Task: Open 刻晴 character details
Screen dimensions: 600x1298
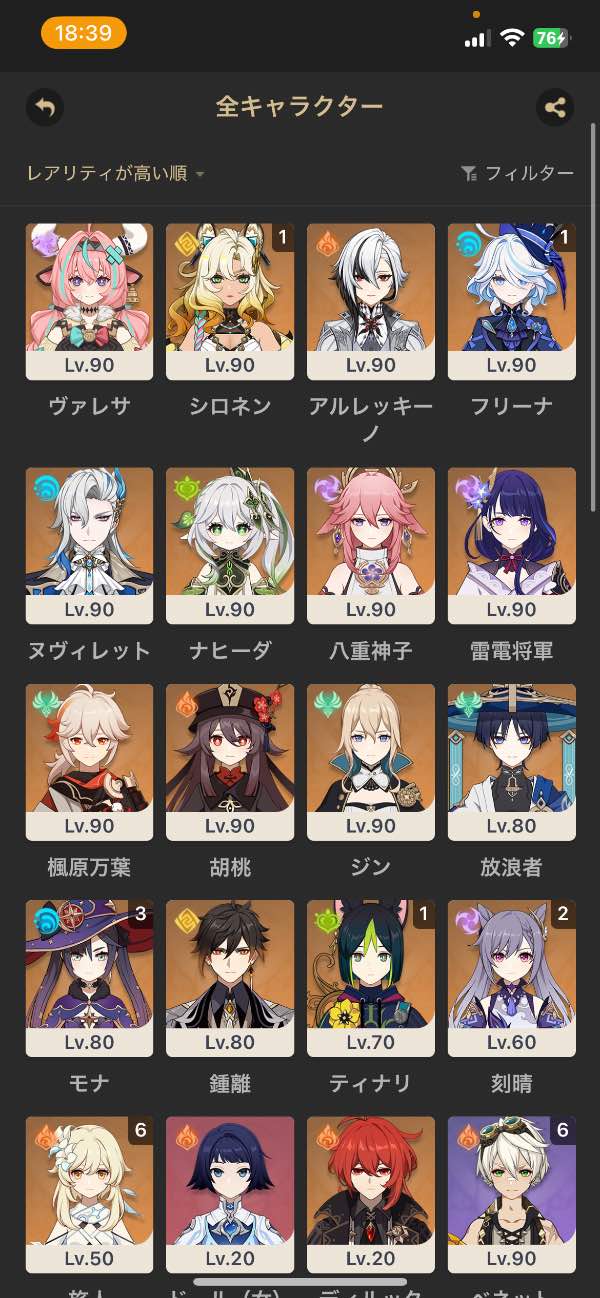Action: pyautogui.click(x=512, y=977)
